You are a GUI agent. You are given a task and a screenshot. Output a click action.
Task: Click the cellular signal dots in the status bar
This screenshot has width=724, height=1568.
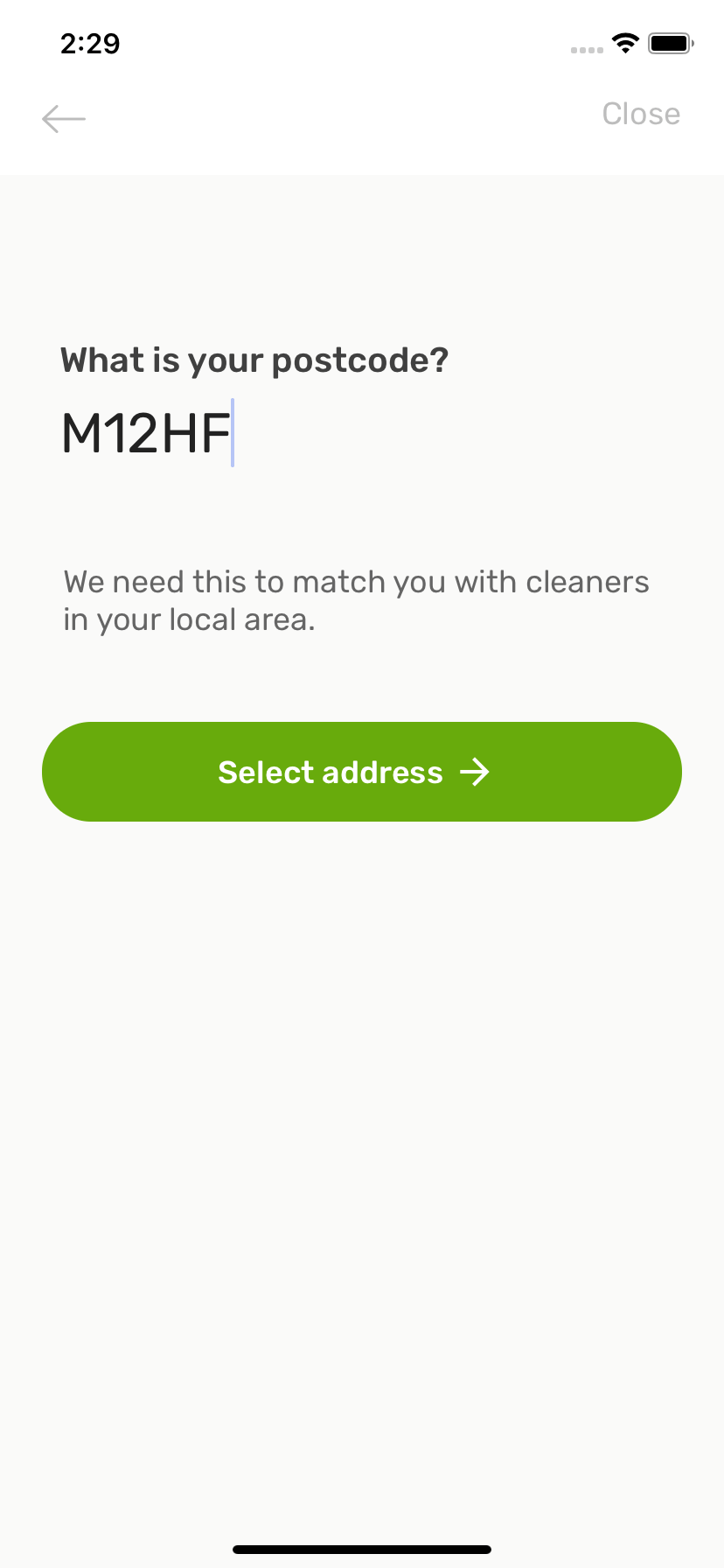pyautogui.click(x=584, y=49)
